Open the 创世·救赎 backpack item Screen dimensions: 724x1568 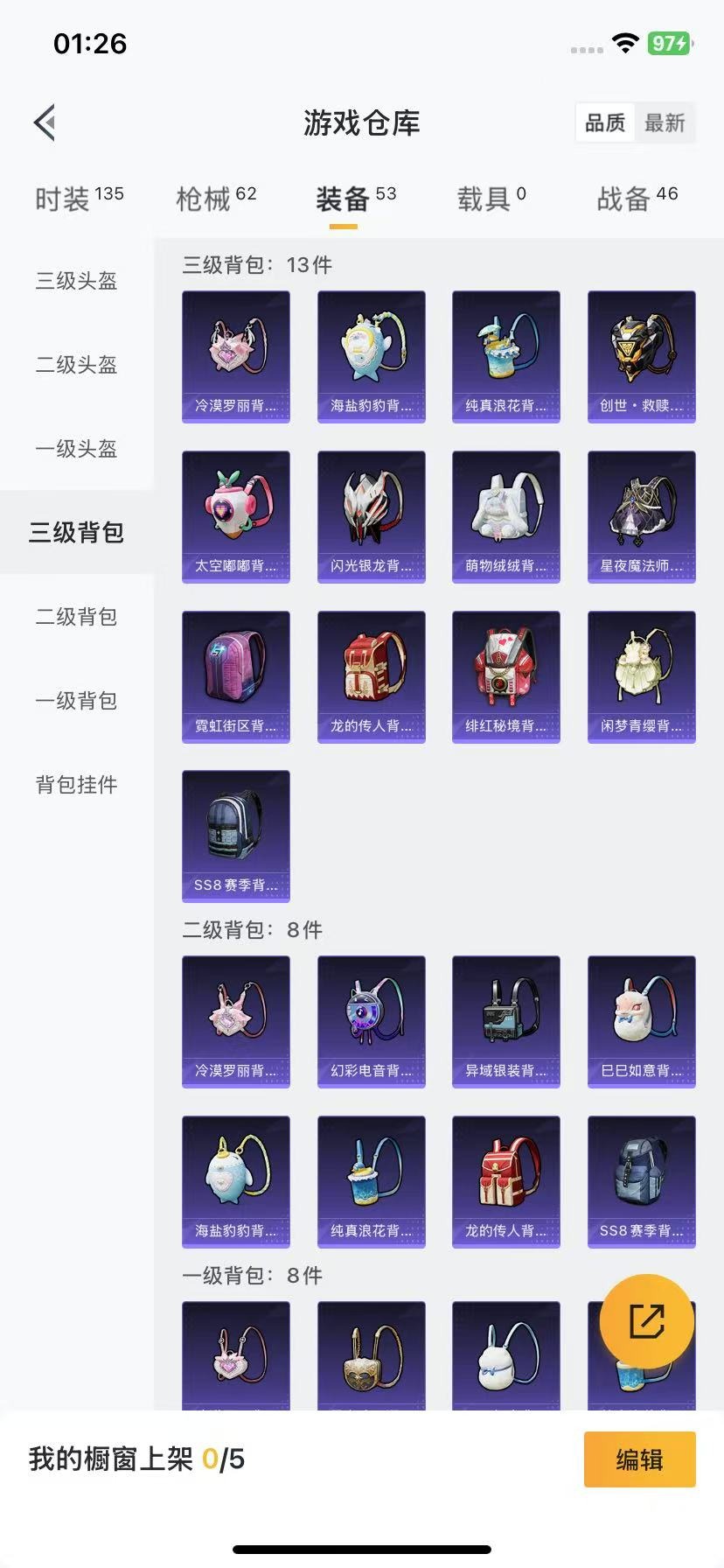pyautogui.click(x=642, y=357)
